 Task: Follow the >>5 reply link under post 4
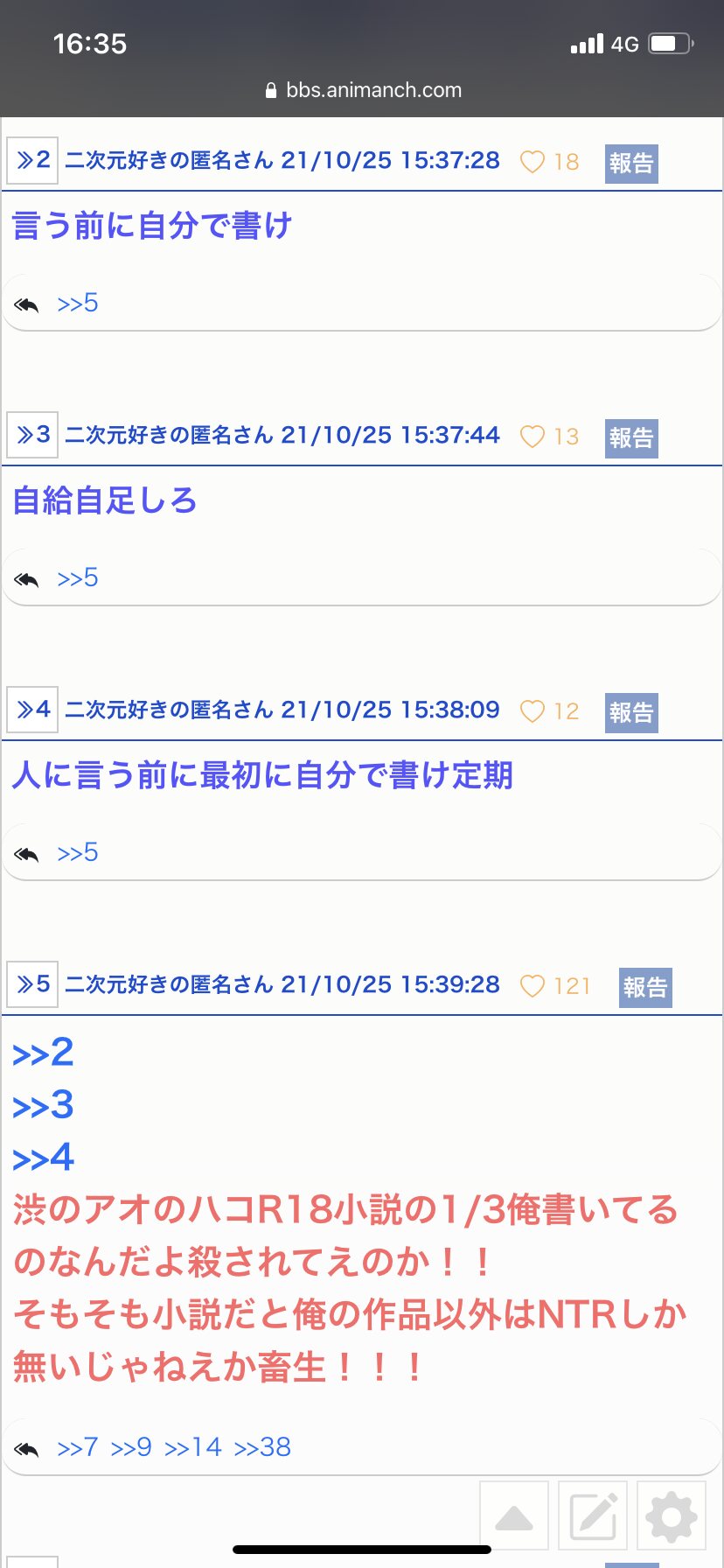tap(77, 853)
